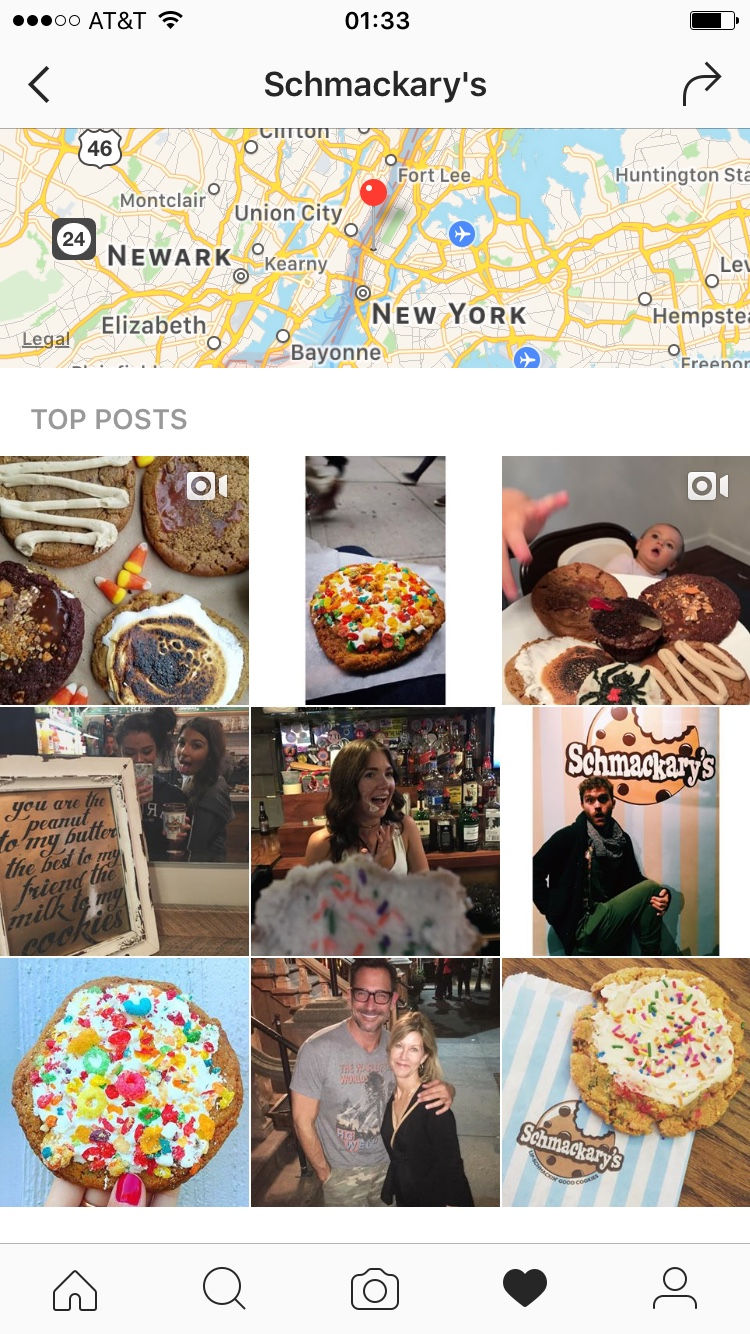Go back from Schmackary's location page

[x=39, y=85]
